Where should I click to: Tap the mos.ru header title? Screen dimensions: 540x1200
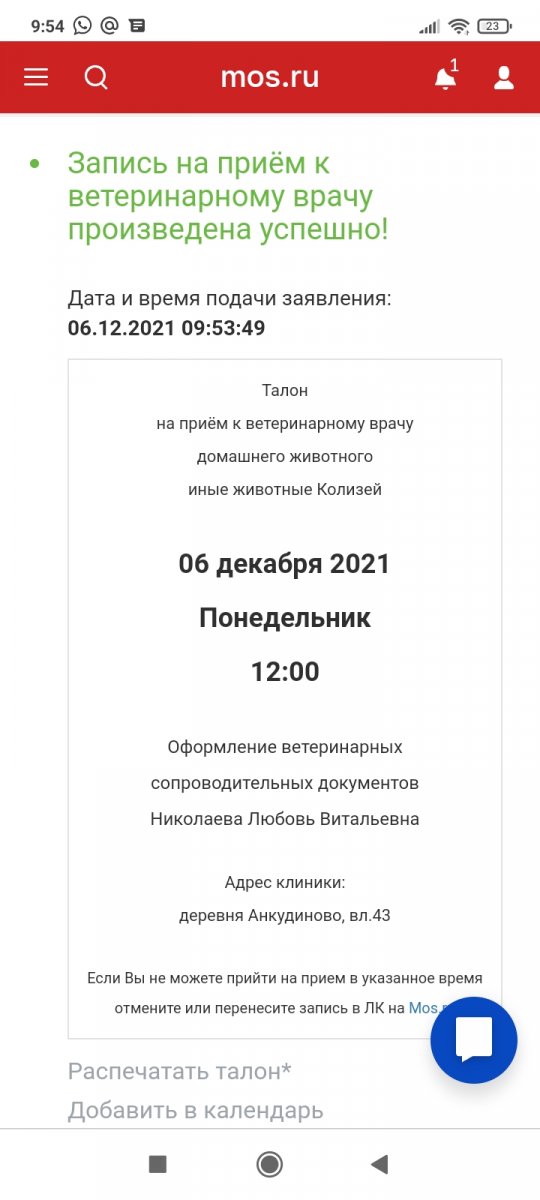(x=270, y=77)
